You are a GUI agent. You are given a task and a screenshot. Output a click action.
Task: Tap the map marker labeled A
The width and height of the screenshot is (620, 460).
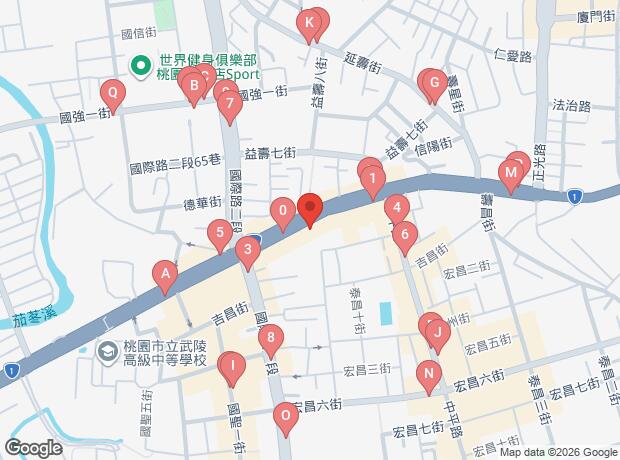(165, 273)
